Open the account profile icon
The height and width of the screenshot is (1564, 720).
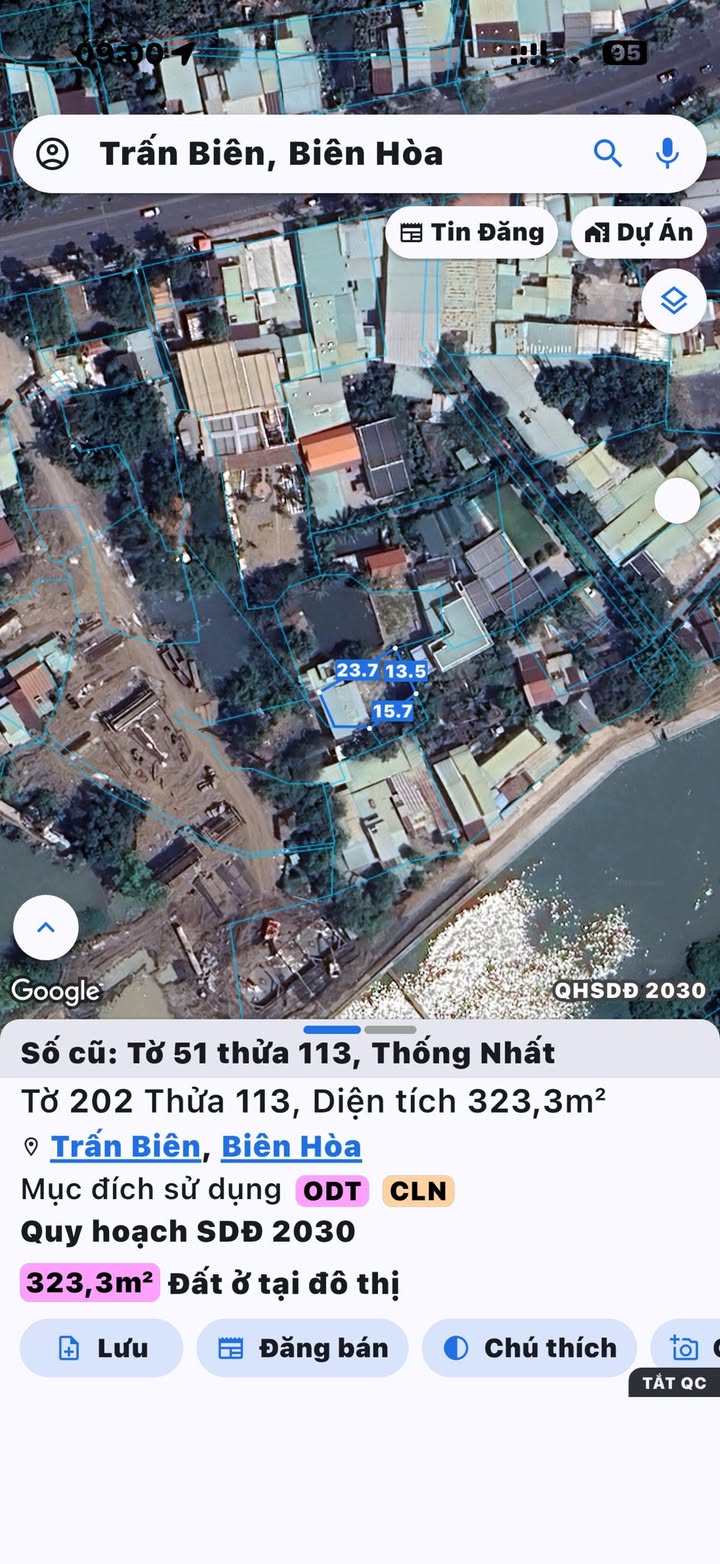(x=52, y=154)
